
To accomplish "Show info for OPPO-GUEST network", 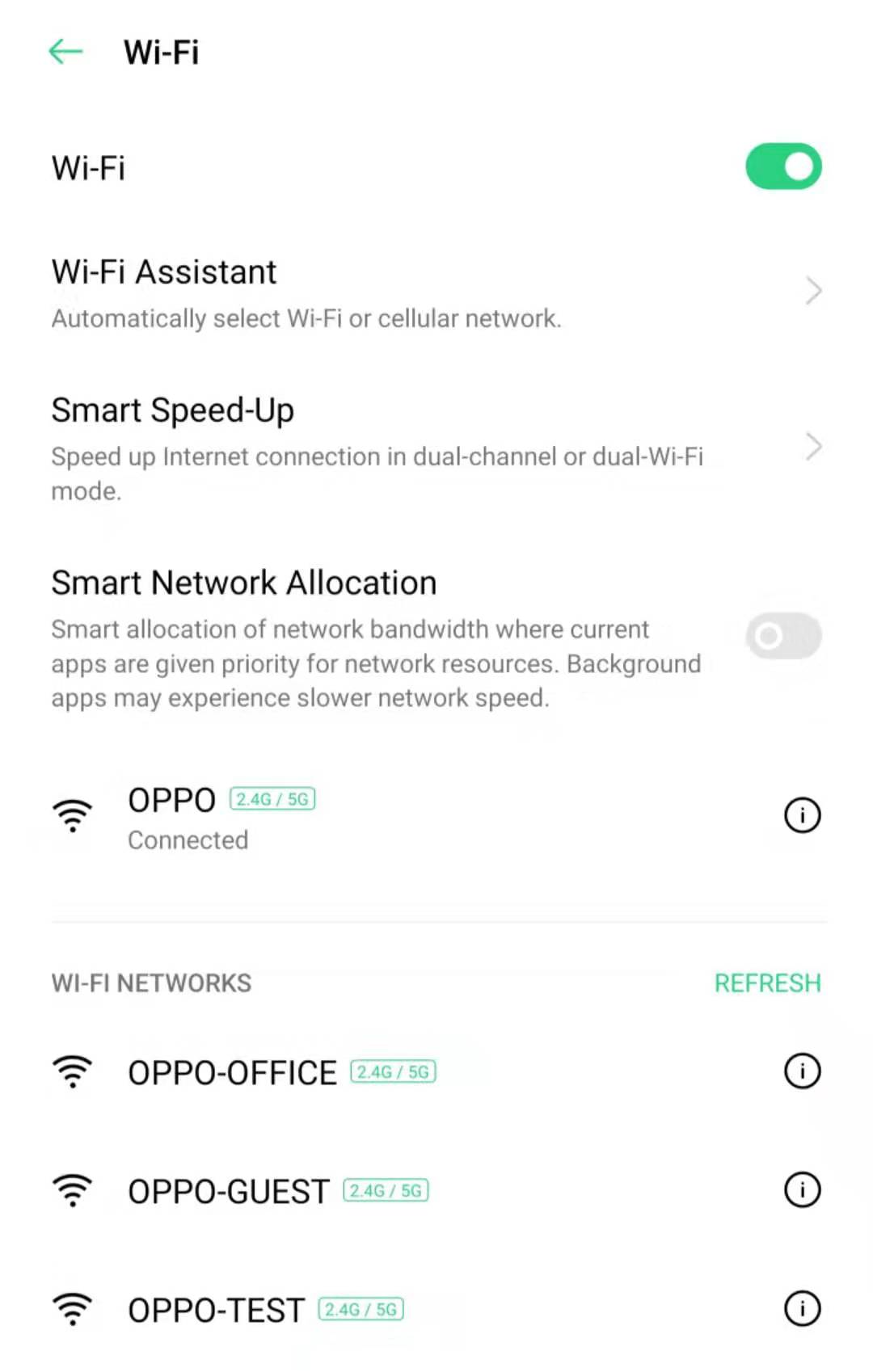I will click(x=802, y=1190).
